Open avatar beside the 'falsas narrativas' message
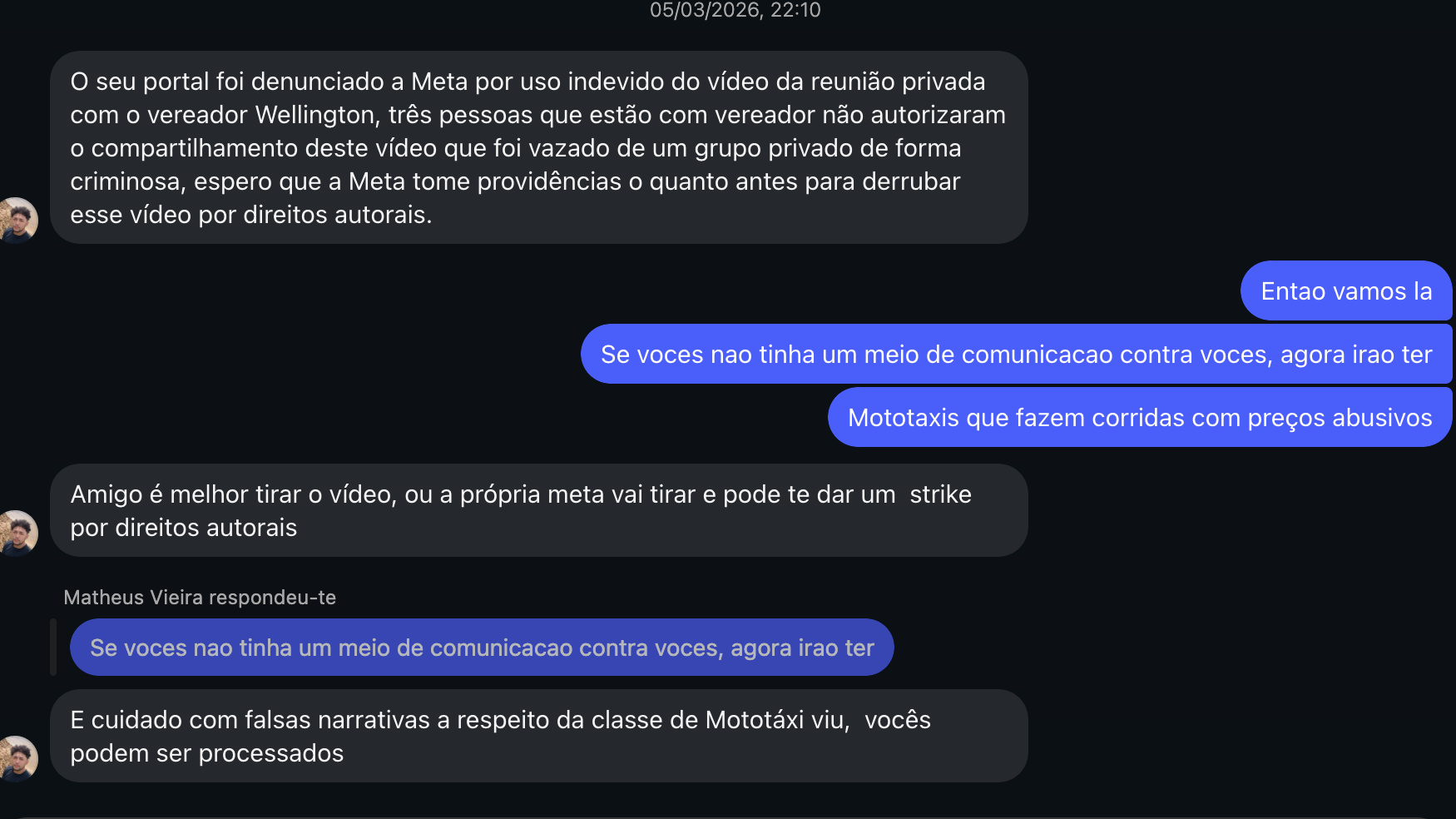 pyautogui.click(x=18, y=758)
